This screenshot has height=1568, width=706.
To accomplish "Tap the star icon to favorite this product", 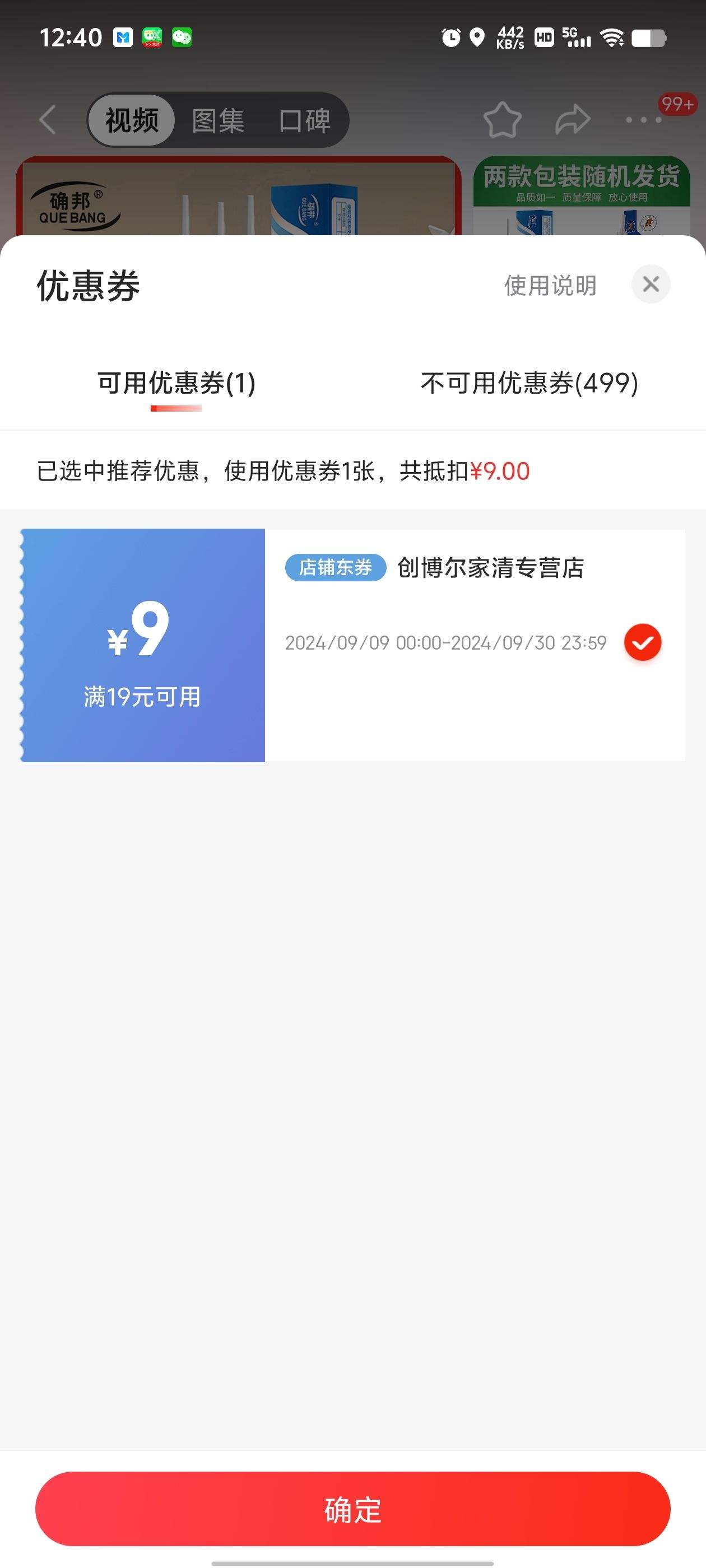I will (x=503, y=119).
